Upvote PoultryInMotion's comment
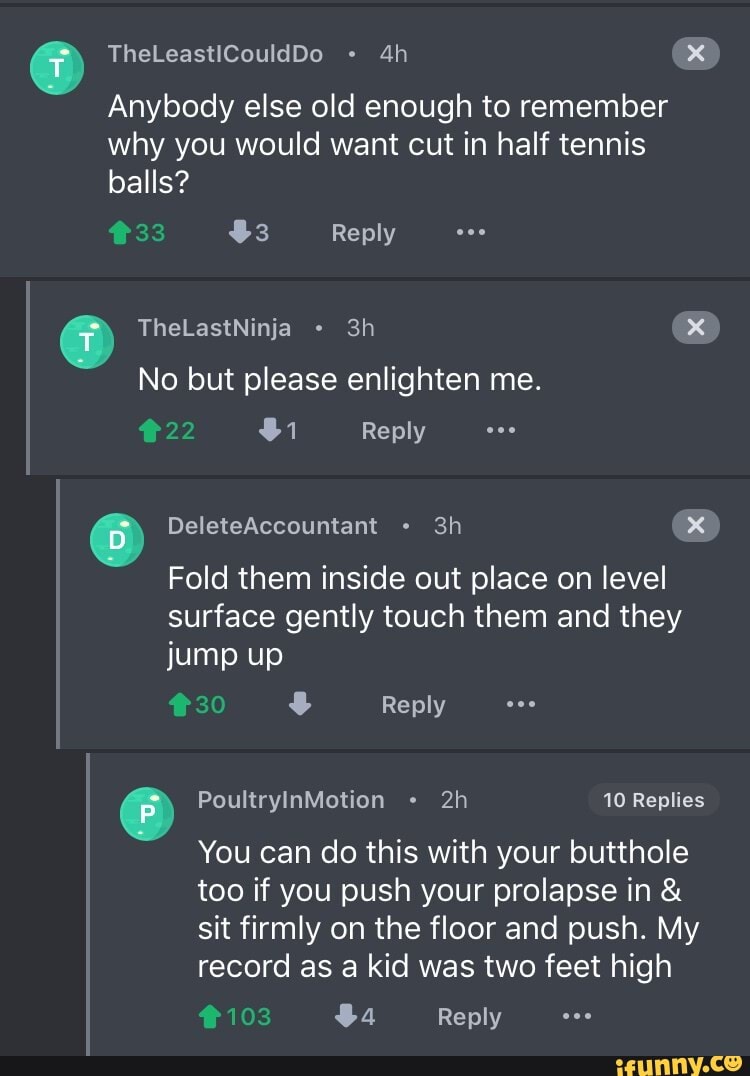This screenshot has width=750, height=1076. click(x=210, y=1017)
